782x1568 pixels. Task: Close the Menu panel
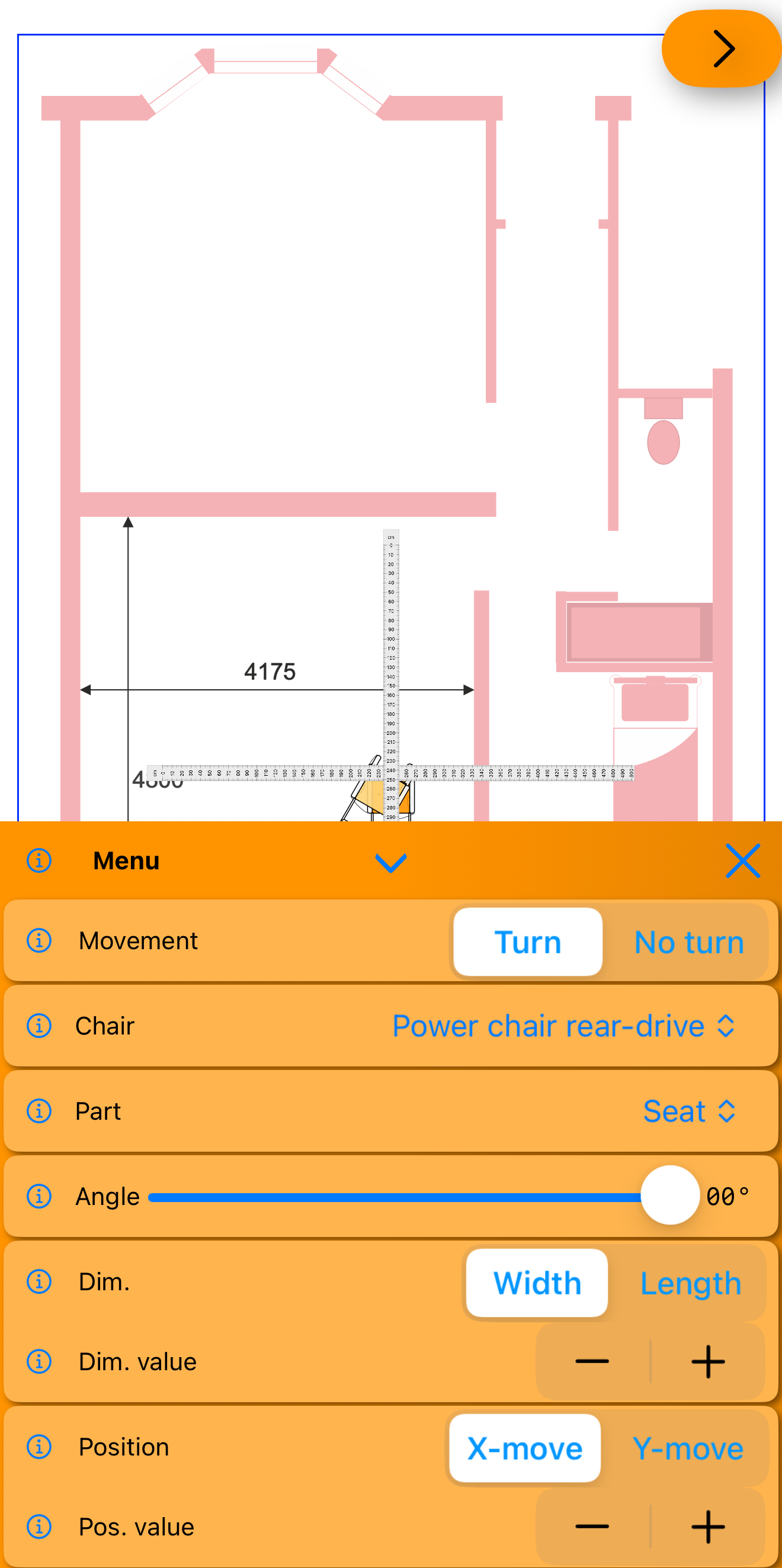pos(742,861)
